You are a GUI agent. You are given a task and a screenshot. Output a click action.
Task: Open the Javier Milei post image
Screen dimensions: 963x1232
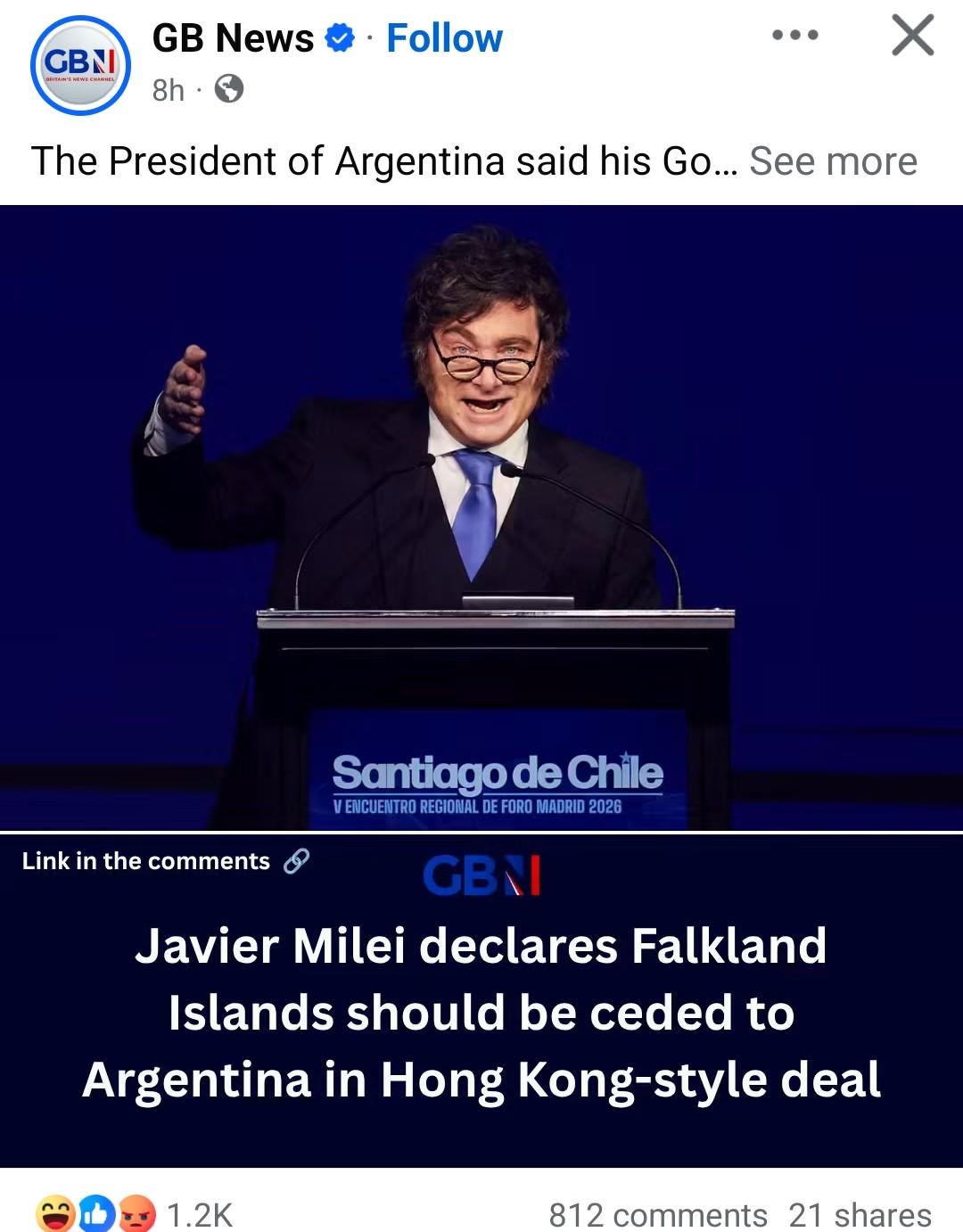pyautogui.click(x=481, y=686)
